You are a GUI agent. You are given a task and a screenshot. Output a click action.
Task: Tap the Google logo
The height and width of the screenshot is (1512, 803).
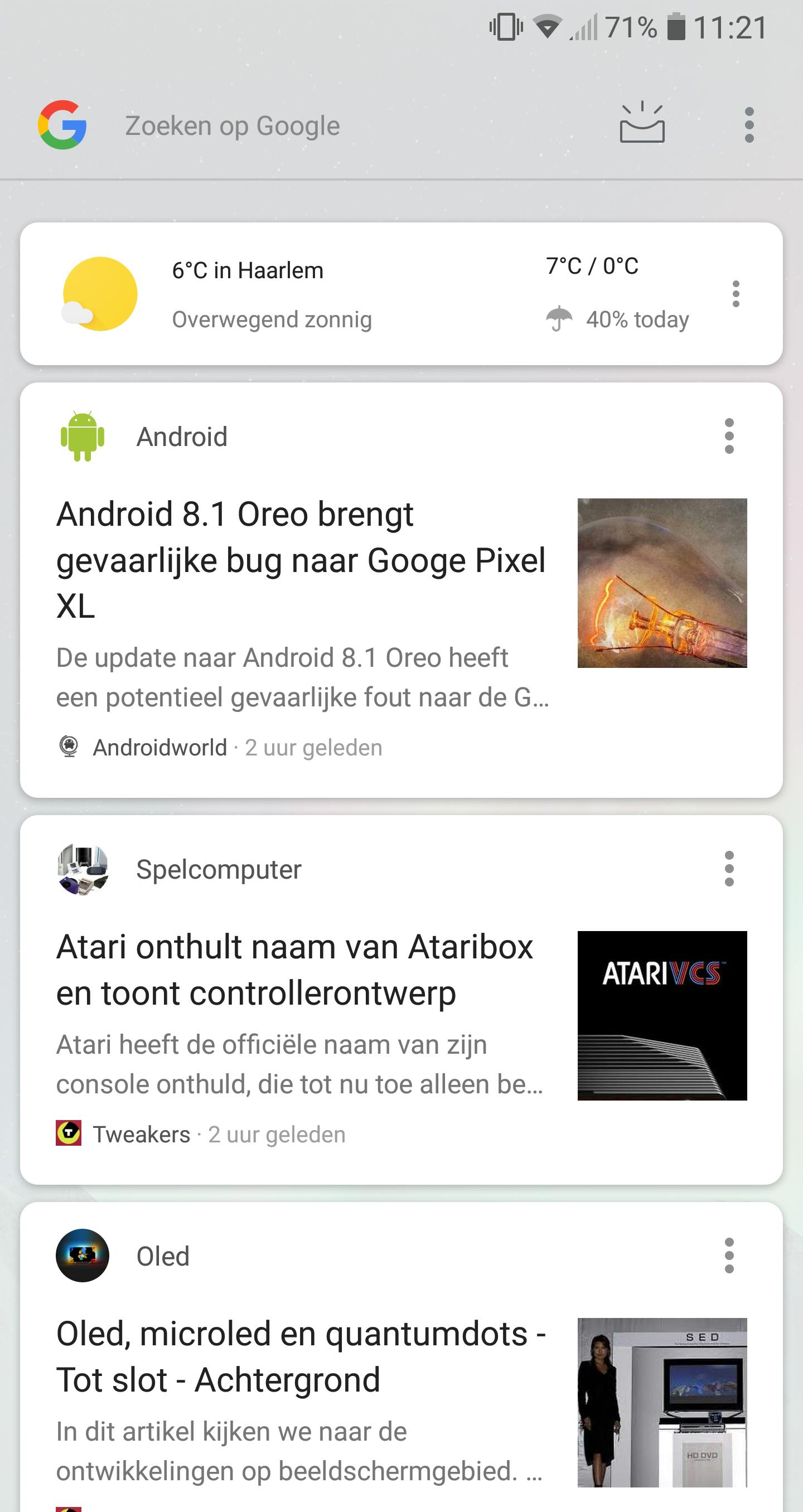[62, 125]
